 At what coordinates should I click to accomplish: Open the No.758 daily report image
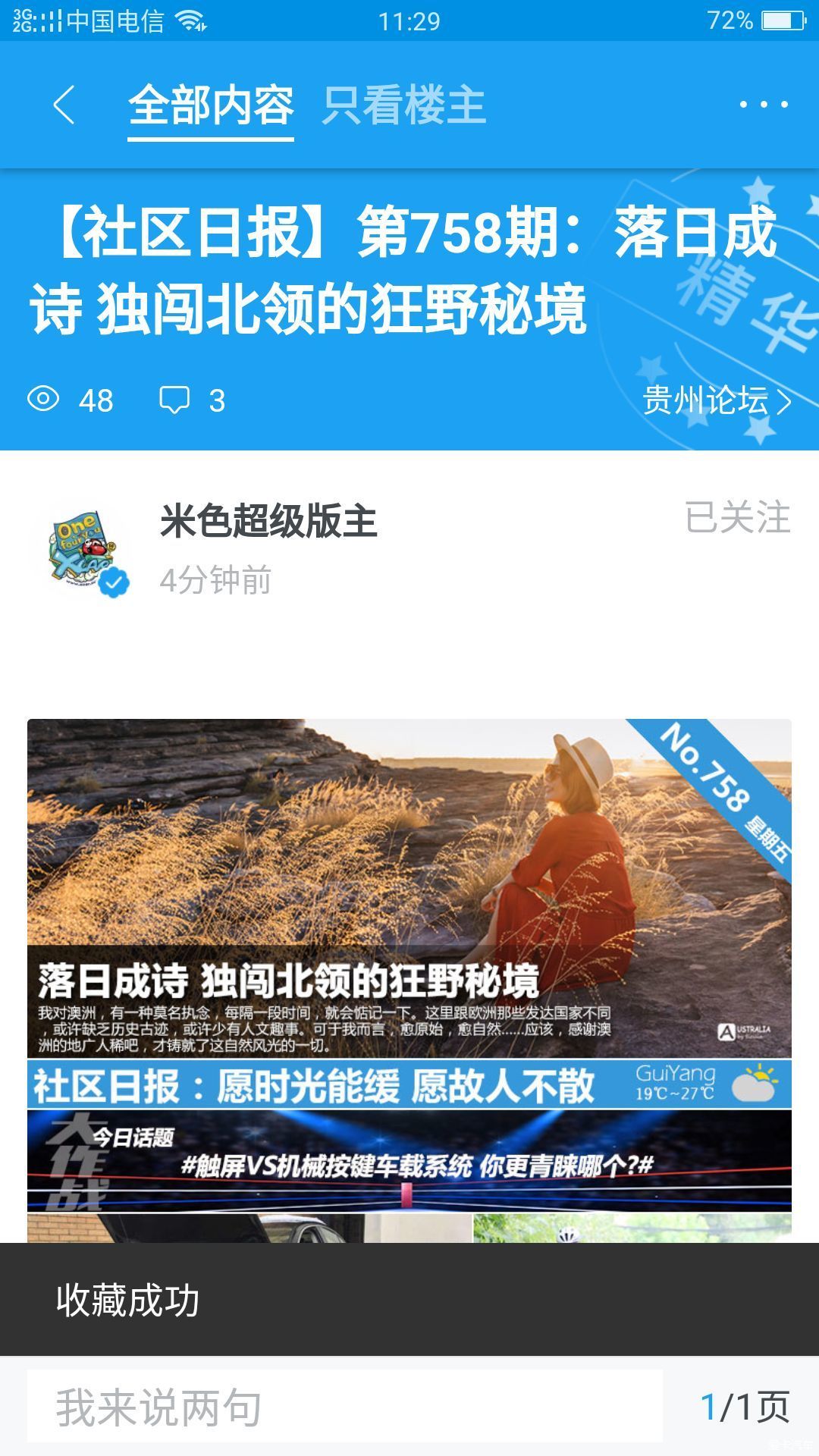(x=409, y=978)
